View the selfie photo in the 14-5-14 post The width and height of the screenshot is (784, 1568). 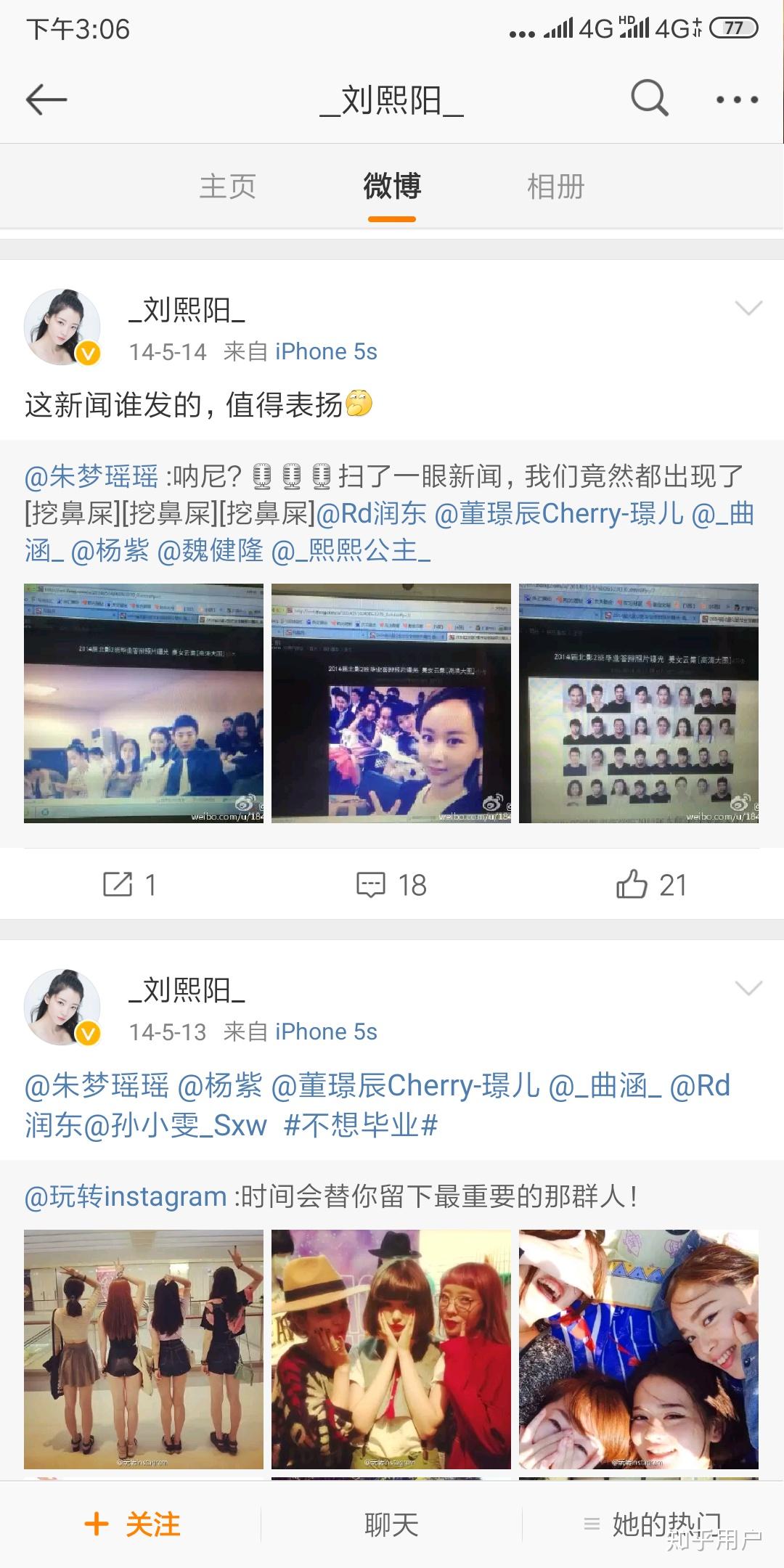pos(391,703)
